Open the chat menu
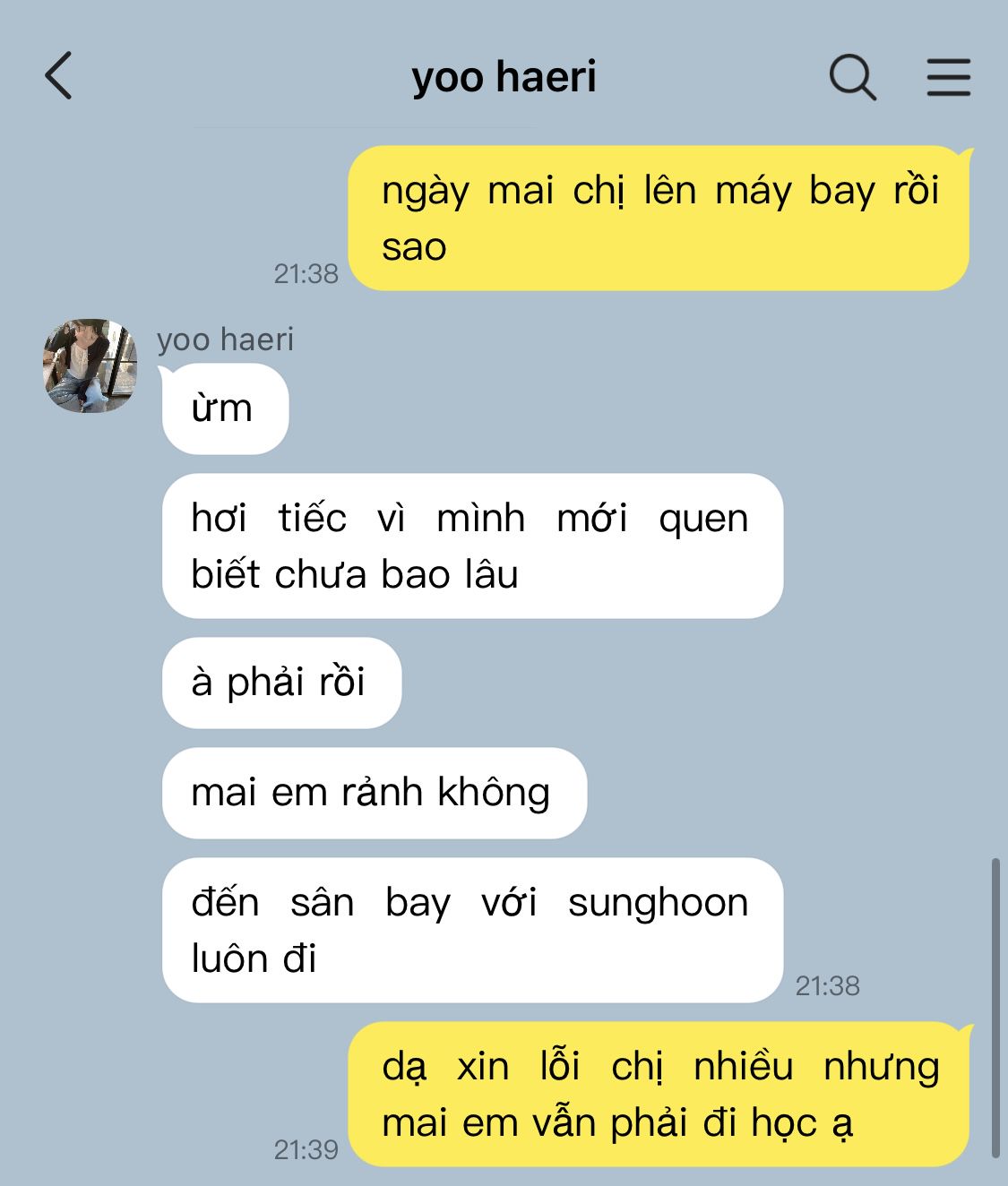Viewport: 1008px width, 1186px height. pyautogui.click(x=948, y=77)
